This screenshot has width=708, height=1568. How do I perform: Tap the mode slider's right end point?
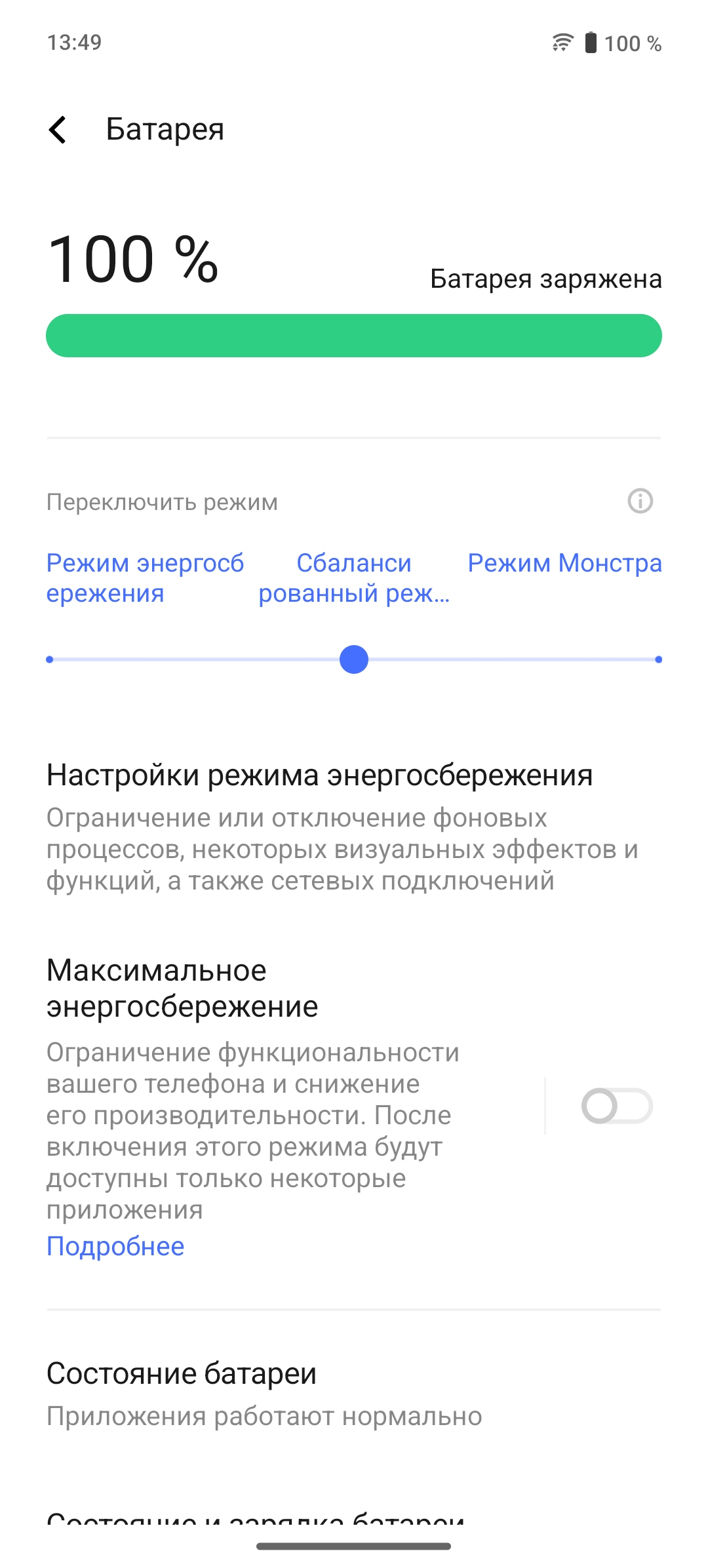tap(658, 659)
